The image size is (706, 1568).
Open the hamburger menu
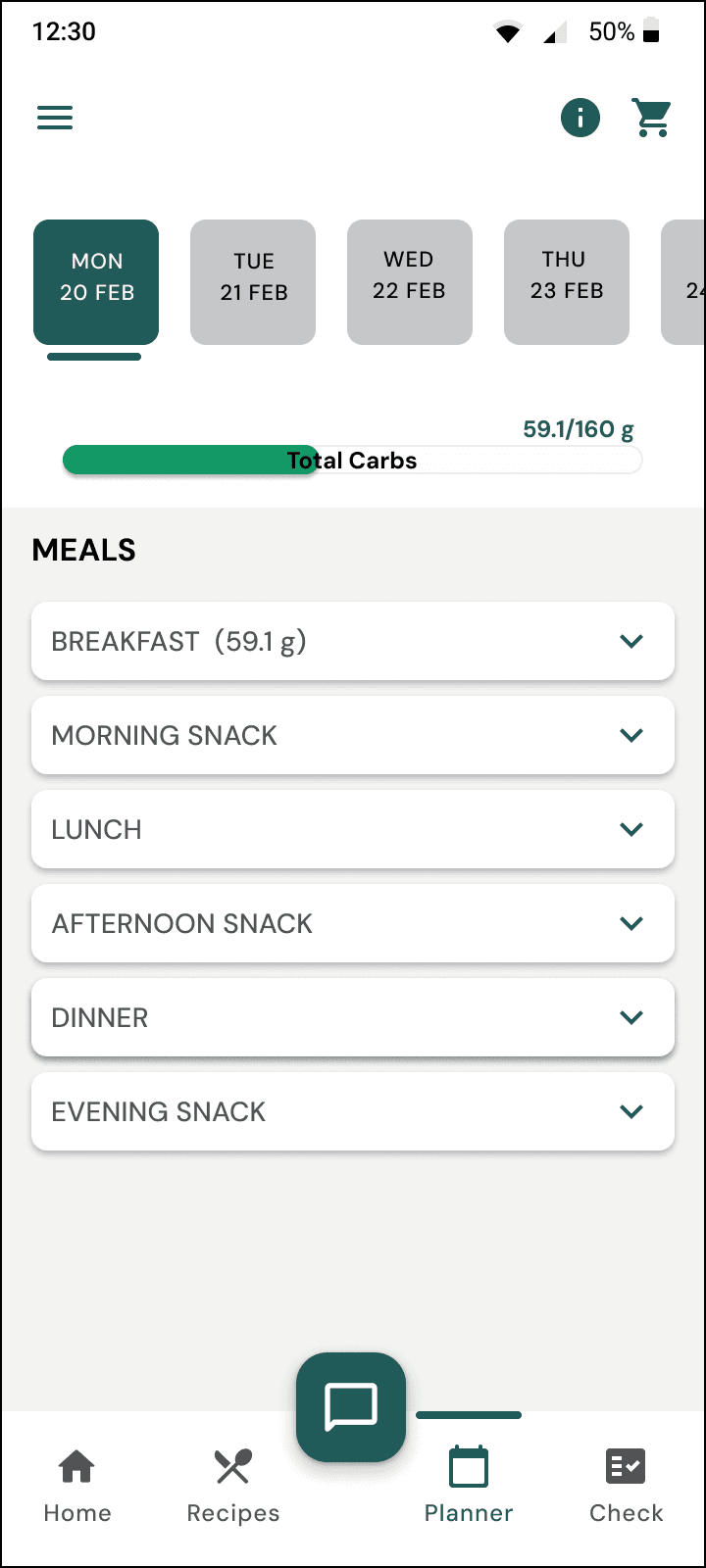55,119
